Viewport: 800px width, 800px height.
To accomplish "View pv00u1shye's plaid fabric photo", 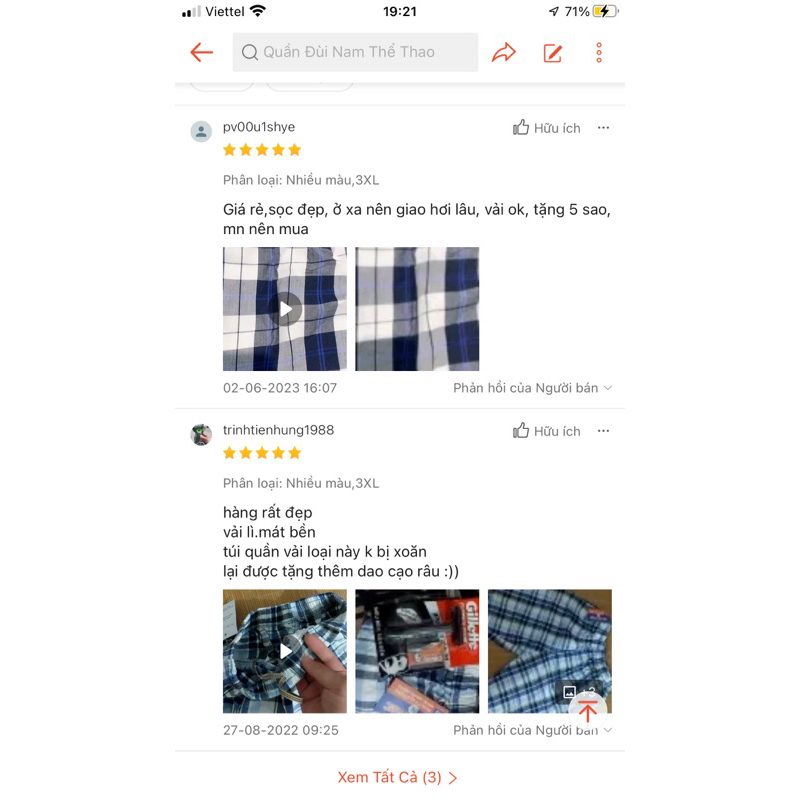I will click(417, 309).
